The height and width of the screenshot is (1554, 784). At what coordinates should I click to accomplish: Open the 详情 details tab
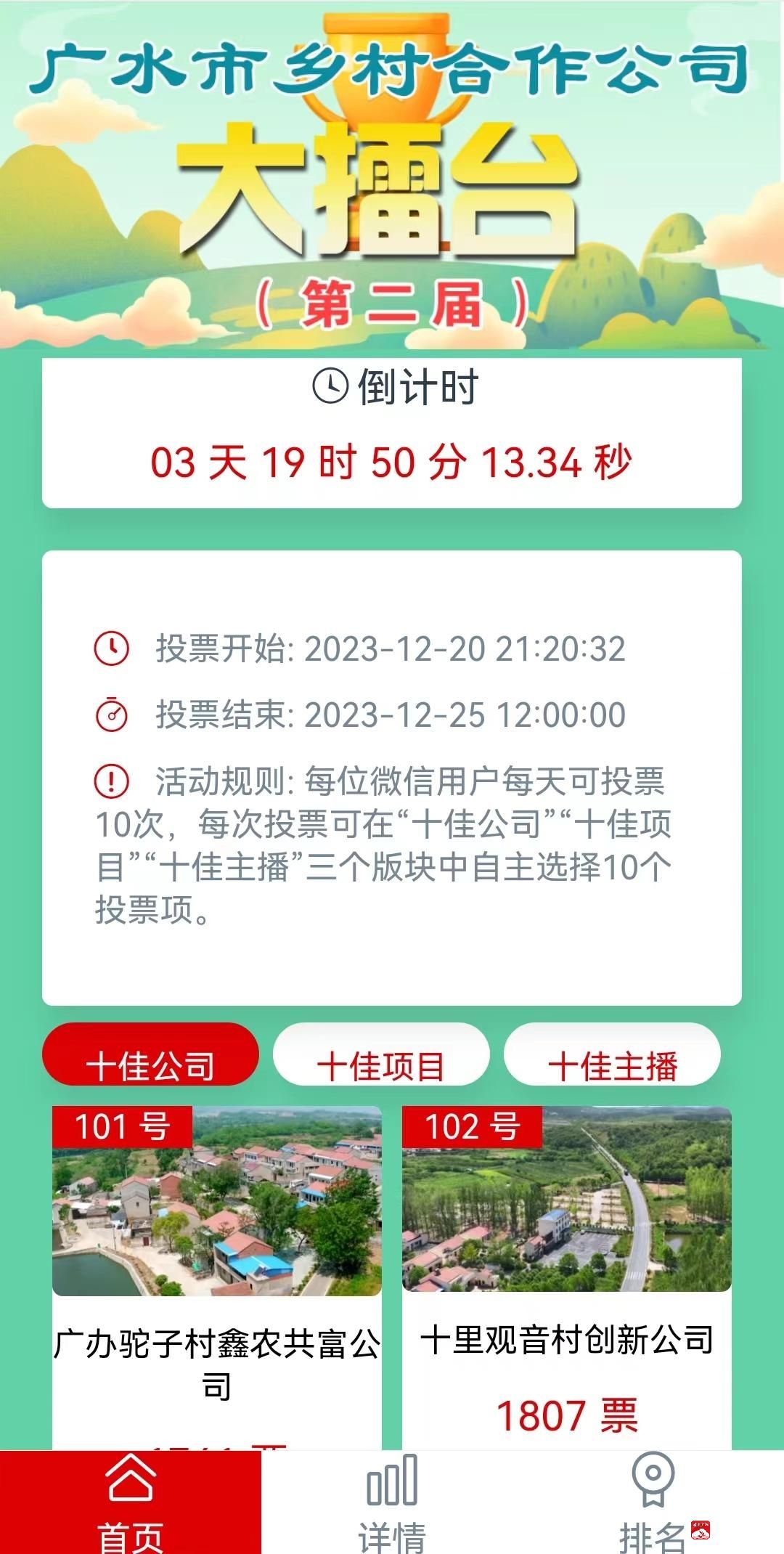(x=392, y=1503)
